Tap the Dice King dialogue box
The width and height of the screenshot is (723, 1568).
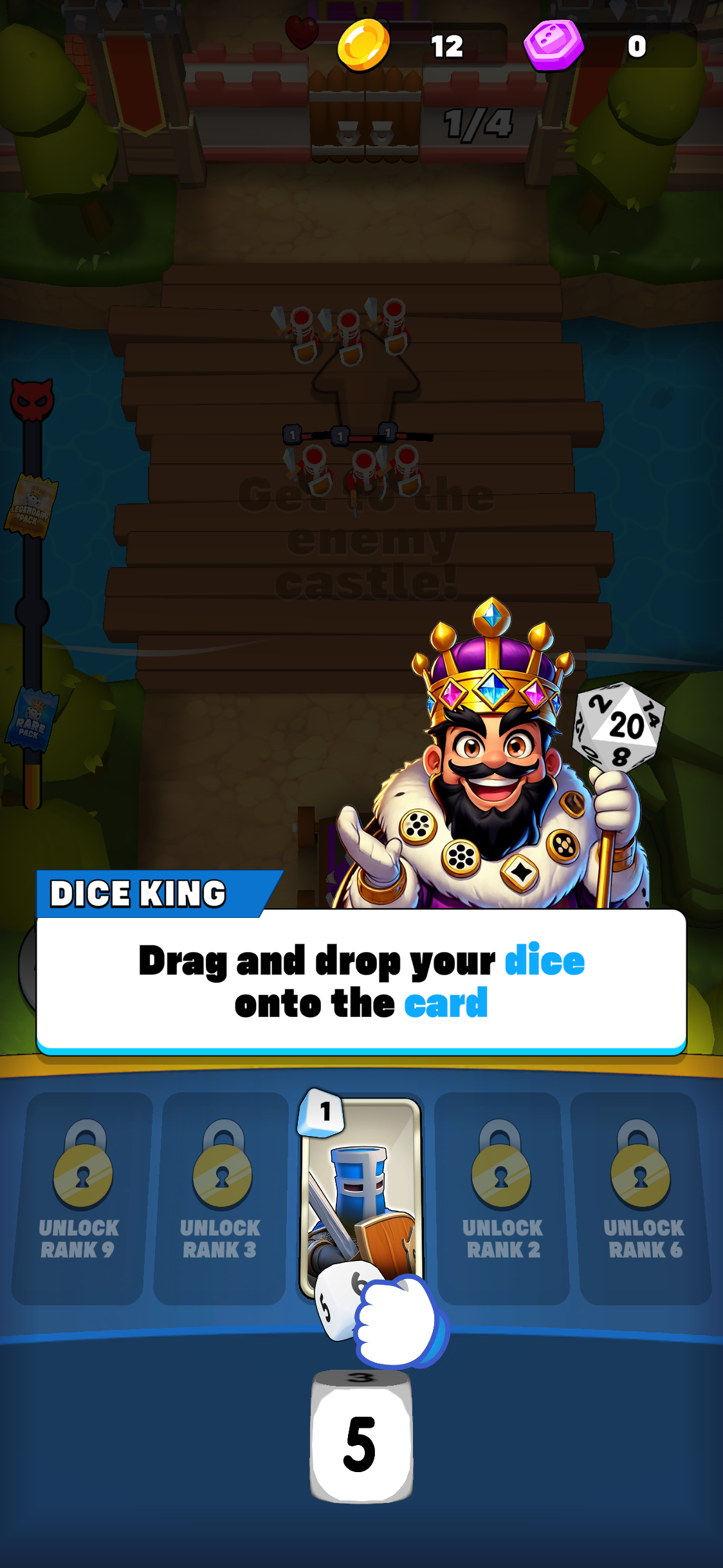[x=361, y=982]
